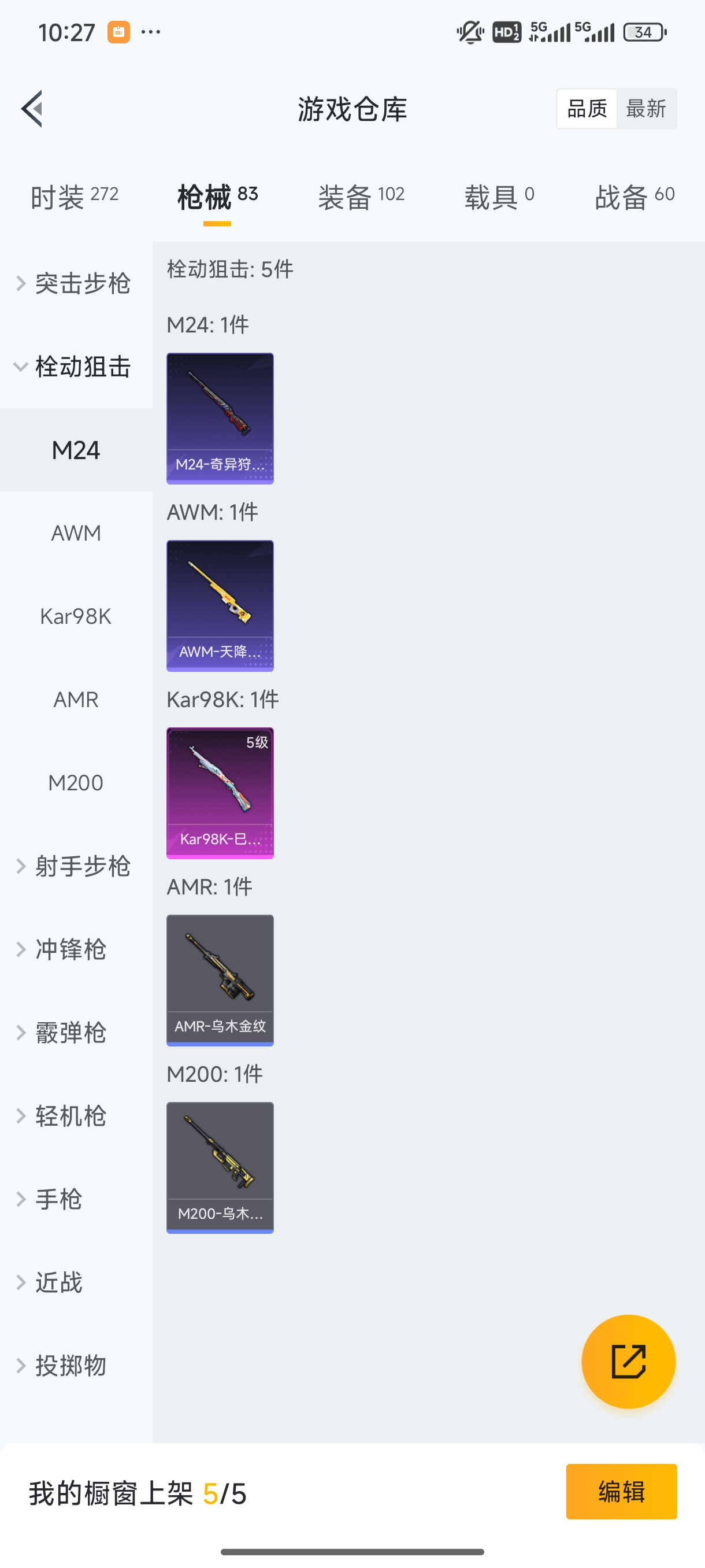Tap the 编辑 button
This screenshot has height=1568, width=705.
622,1493
